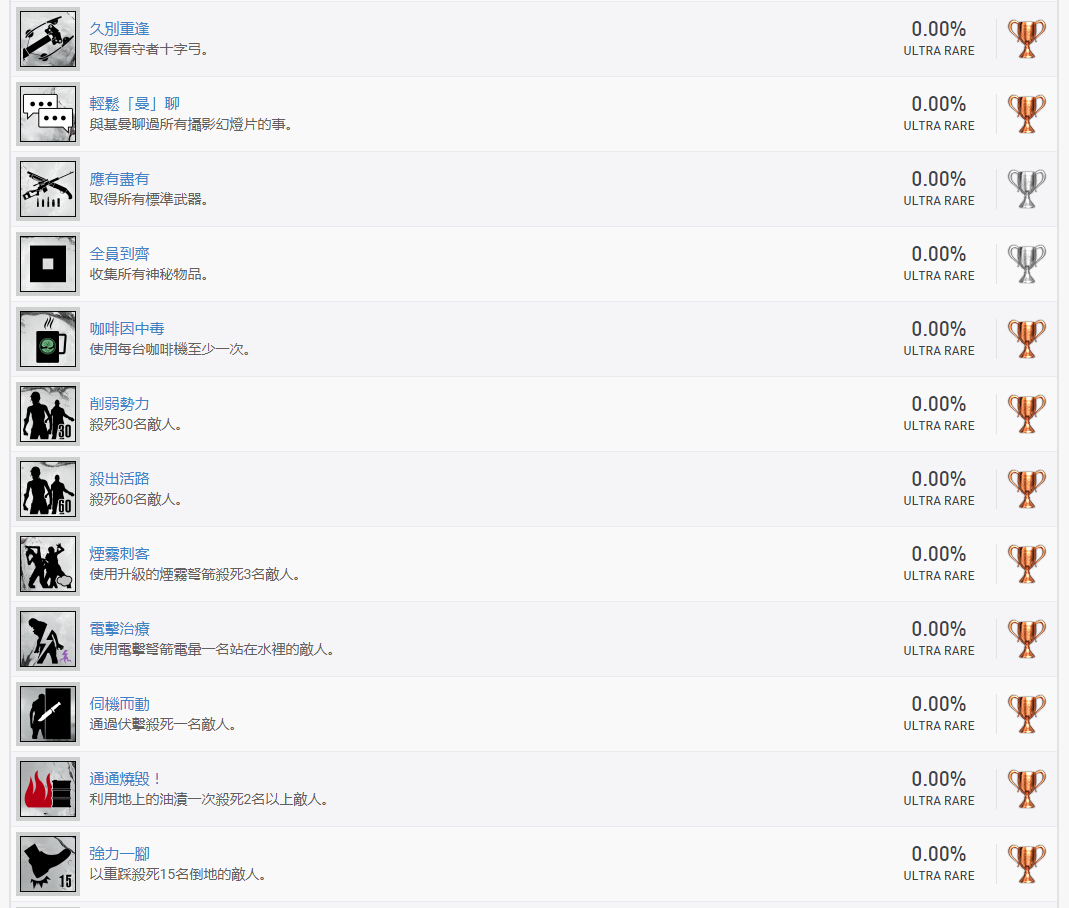
Task: Select the 應有盡有 trophy title
Action: (x=119, y=179)
